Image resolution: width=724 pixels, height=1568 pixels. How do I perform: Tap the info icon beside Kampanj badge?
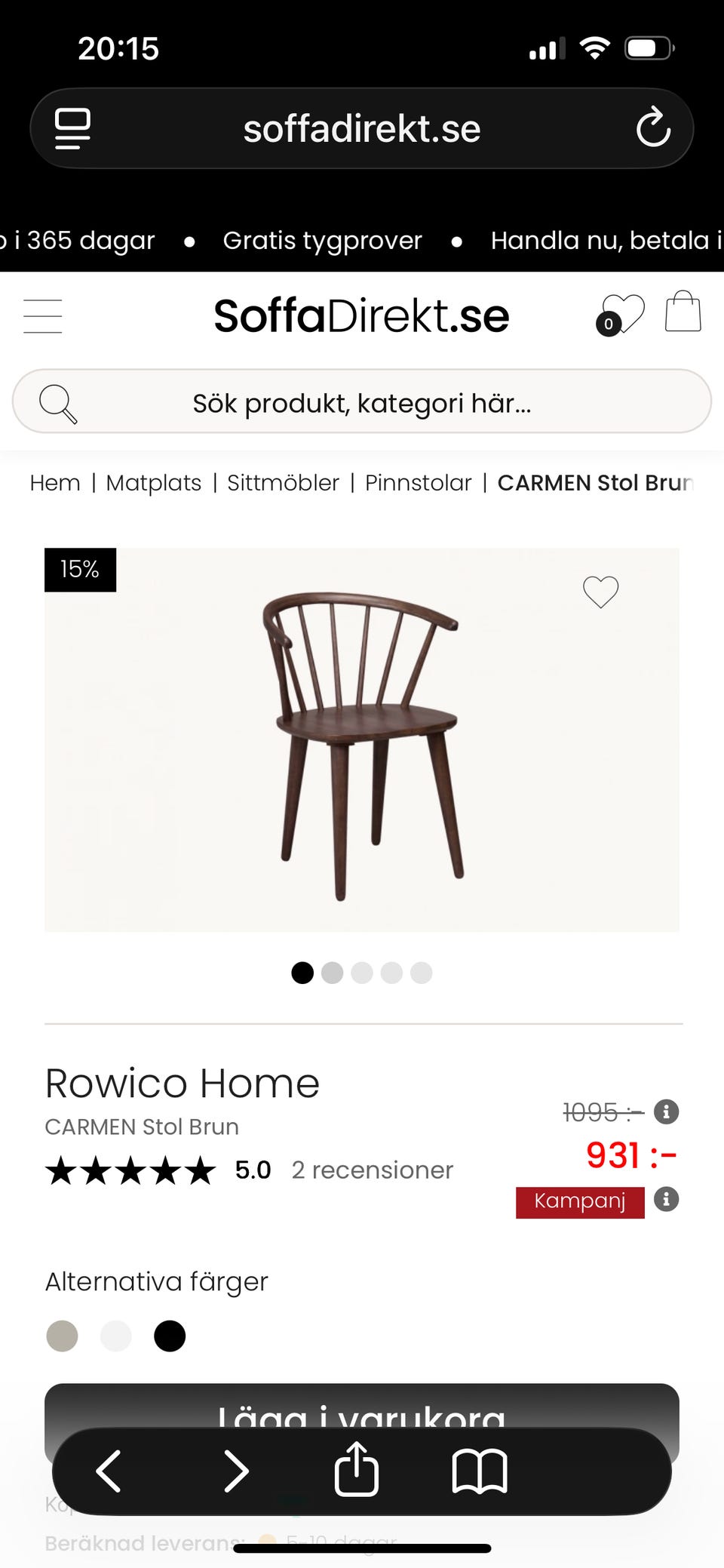(x=665, y=1199)
